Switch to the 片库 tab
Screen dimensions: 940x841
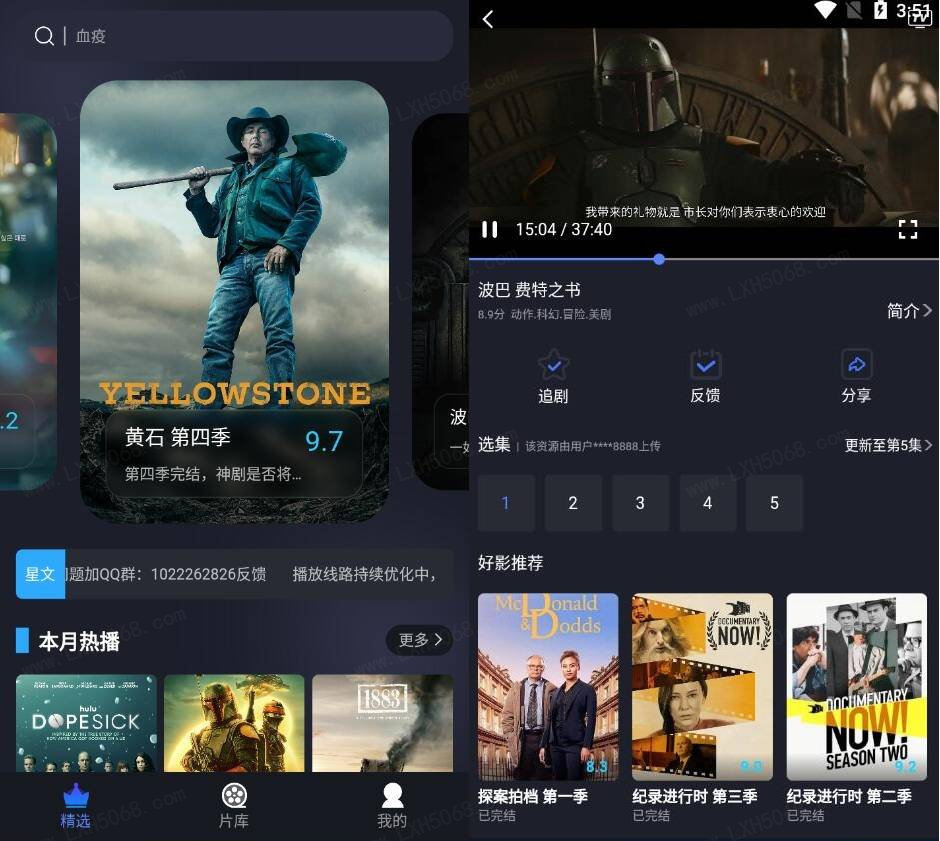234,805
